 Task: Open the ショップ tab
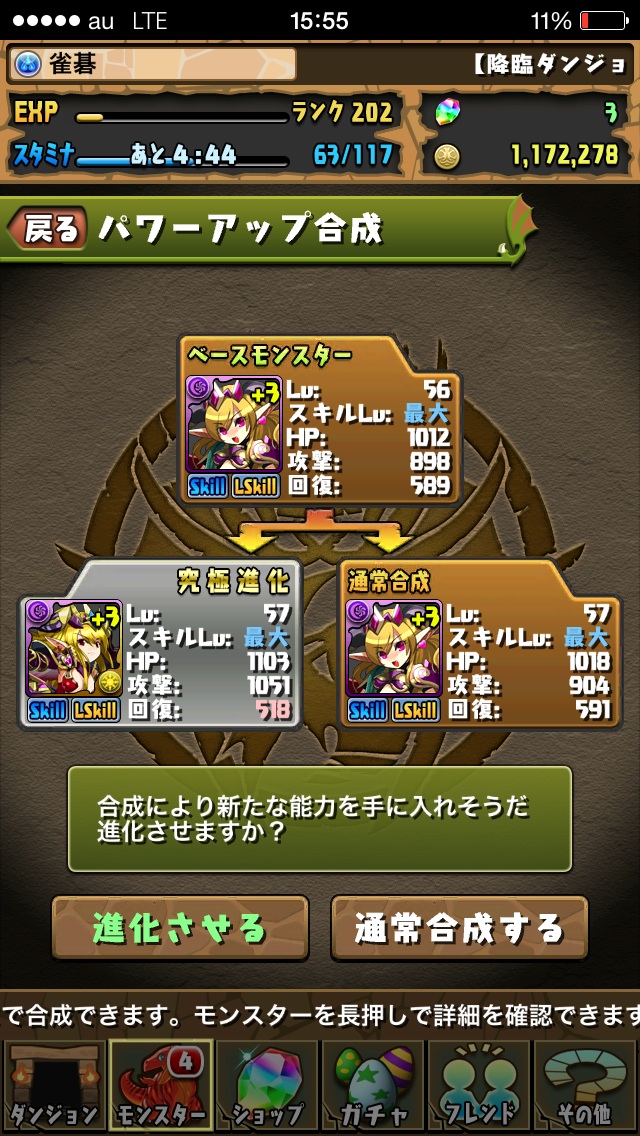(x=266, y=1087)
